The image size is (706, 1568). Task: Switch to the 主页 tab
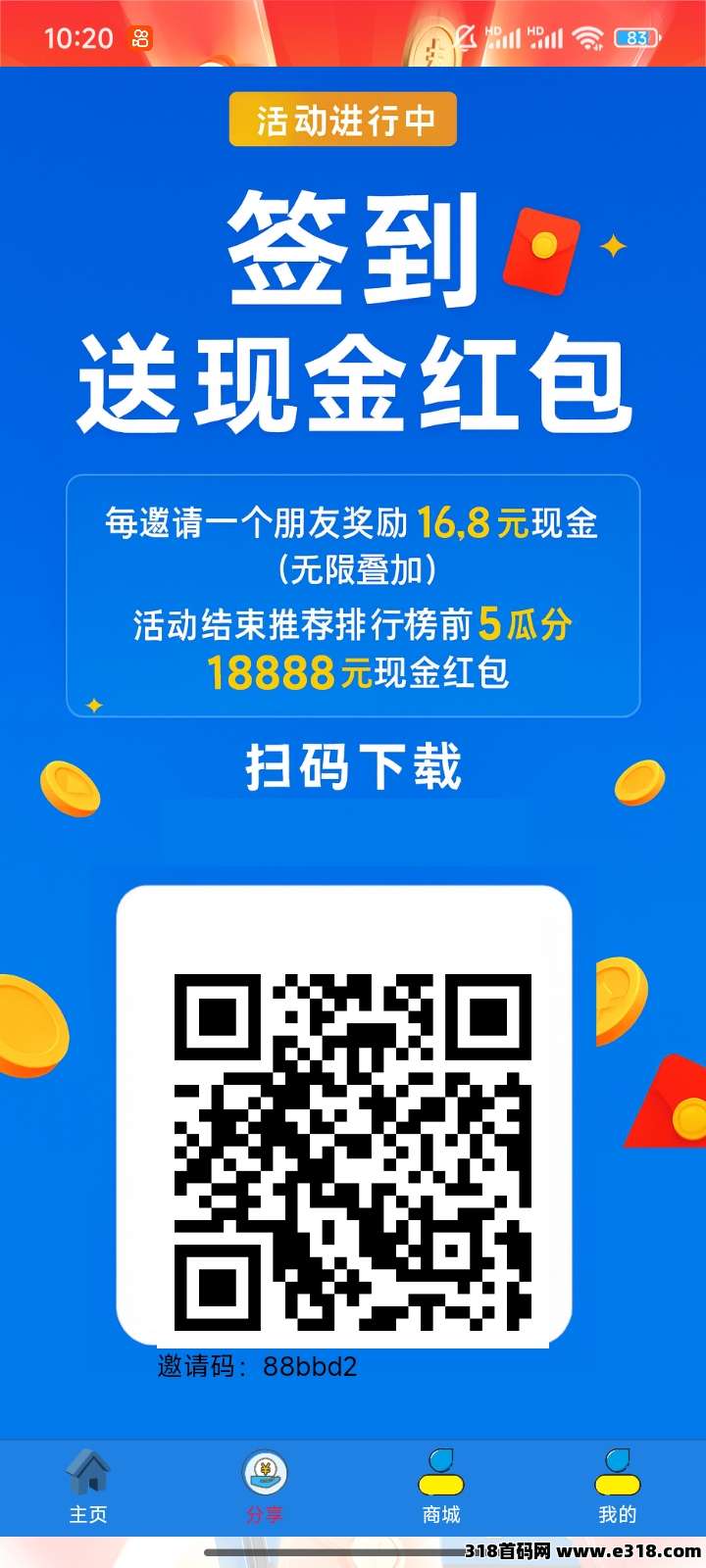coord(88,1487)
